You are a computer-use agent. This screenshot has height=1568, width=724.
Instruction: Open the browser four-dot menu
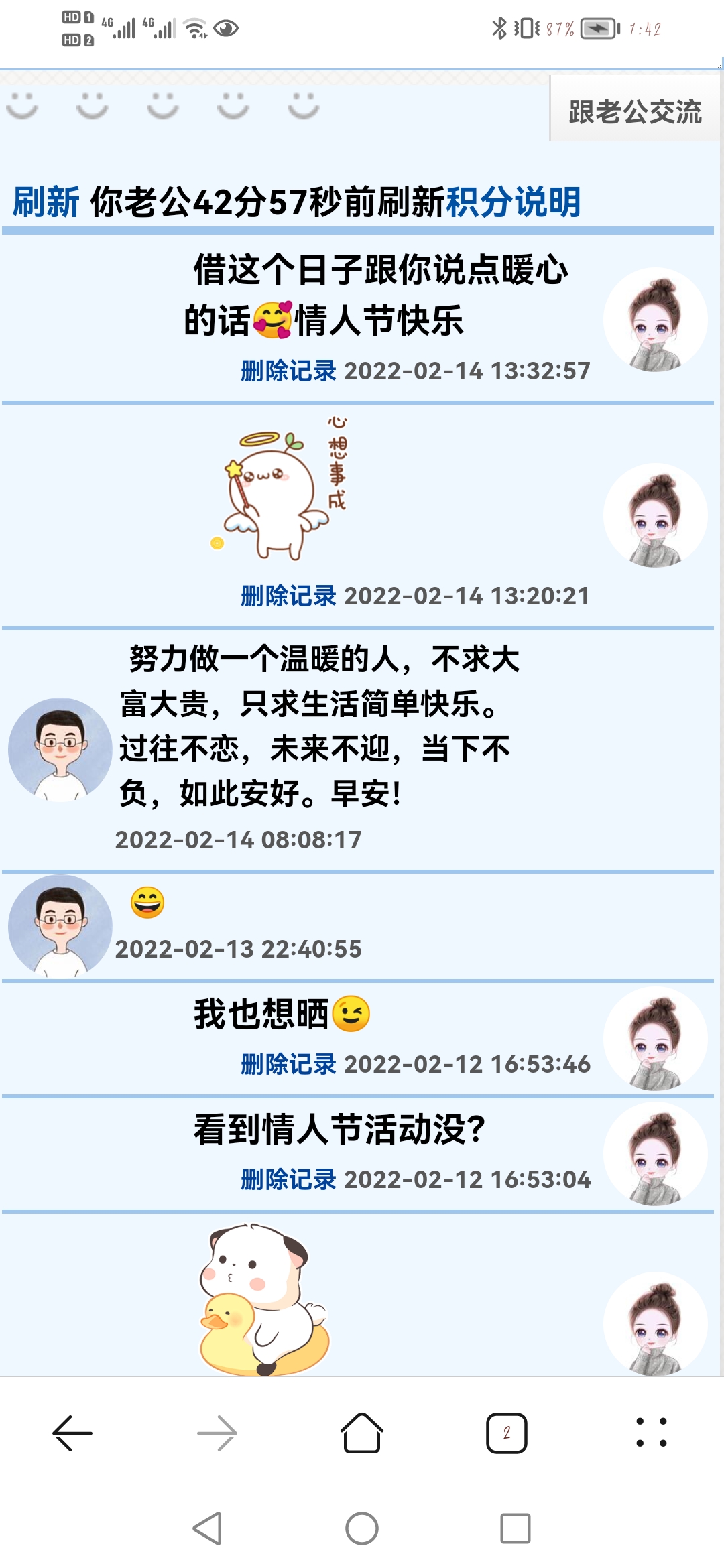[x=651, y=1433]
